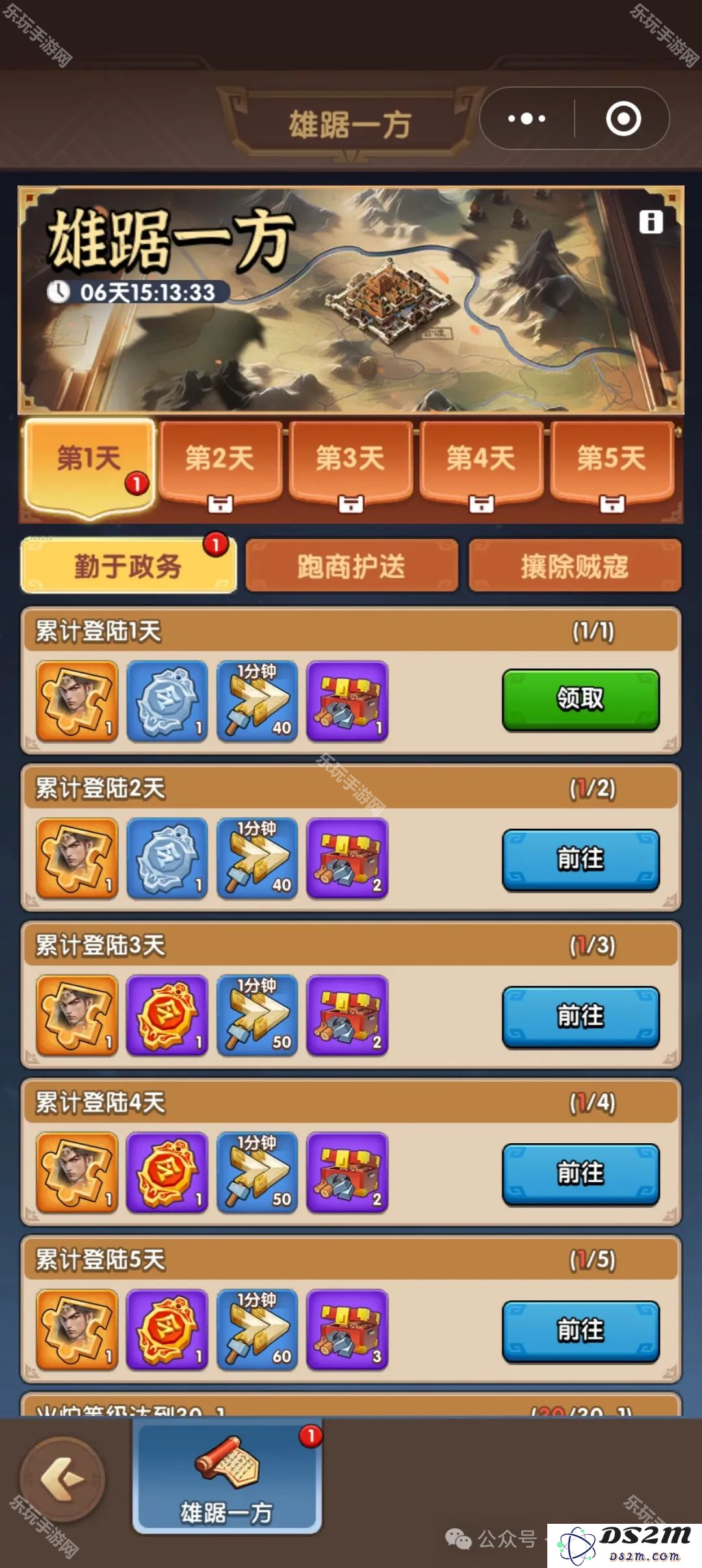Viewport: 702px width, 1568px height.
Task: Switch to the 第2天 tab
Action: (x=220, y=460)
